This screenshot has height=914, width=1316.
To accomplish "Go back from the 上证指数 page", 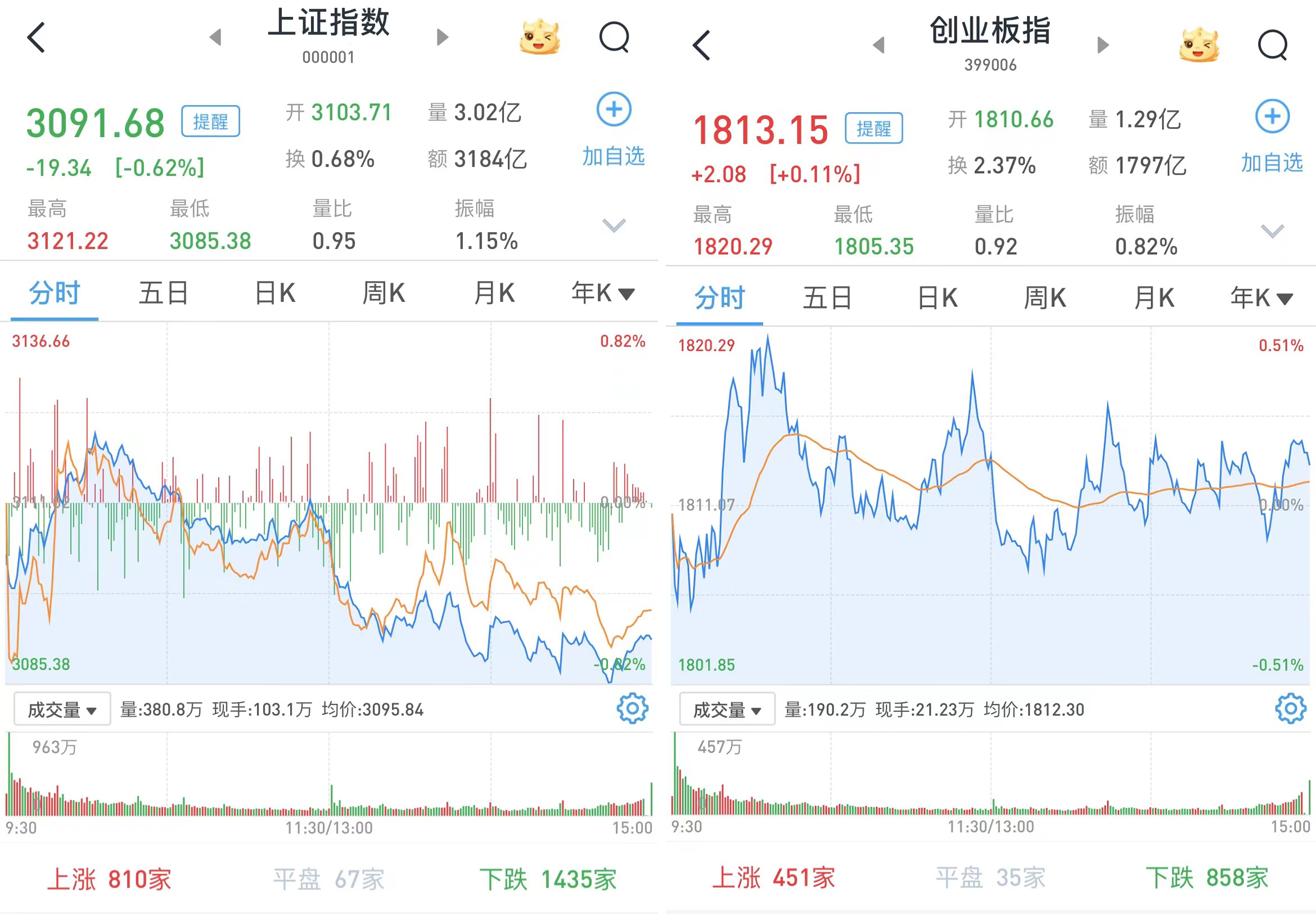I will 36,38.
